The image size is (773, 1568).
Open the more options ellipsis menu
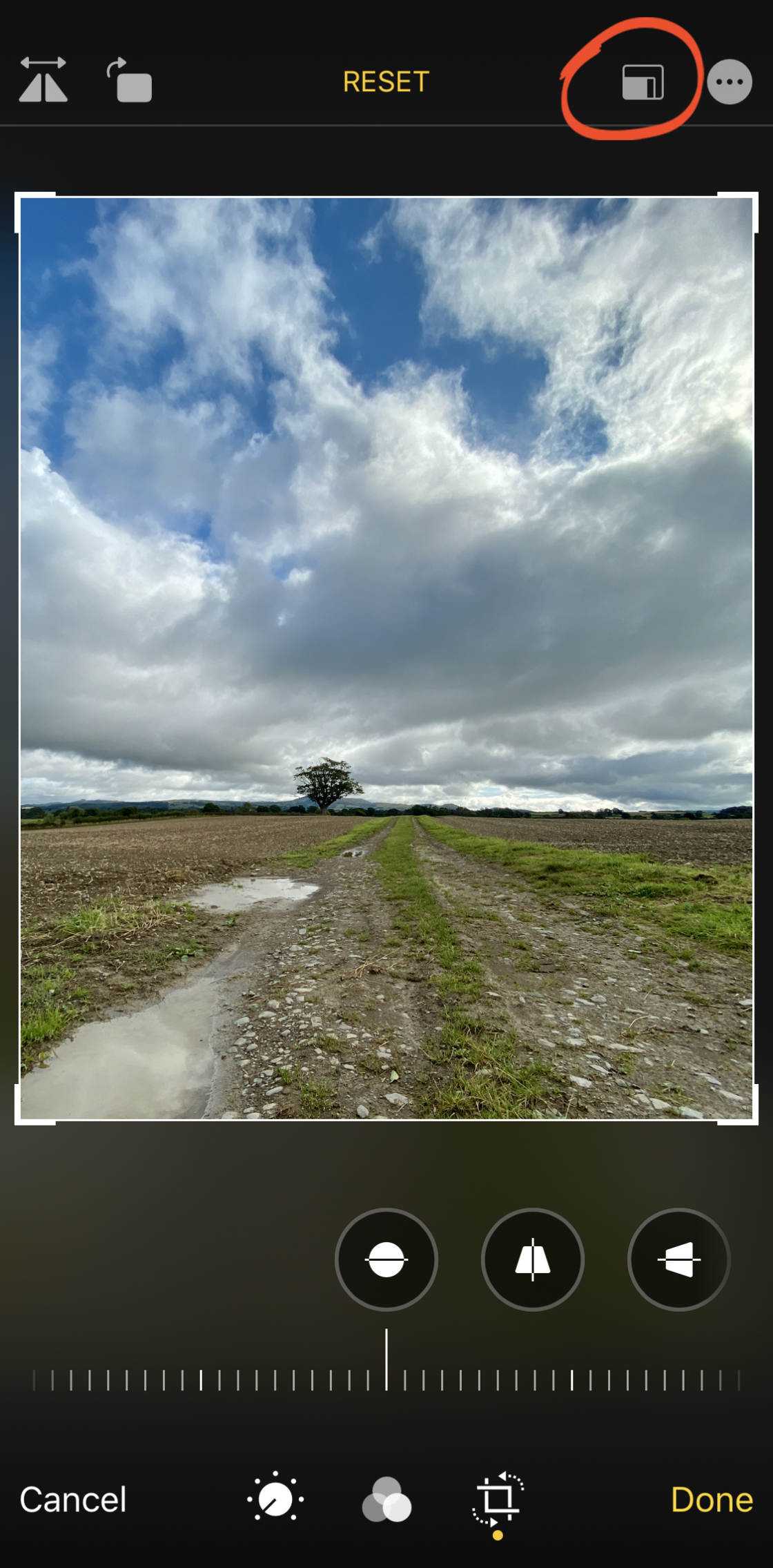[730, 82]
